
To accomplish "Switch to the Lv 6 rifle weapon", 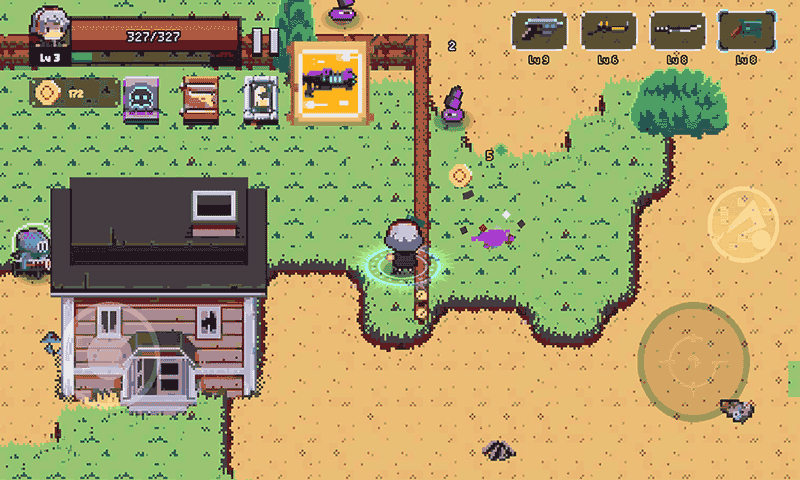I will (x=608, y=30).
